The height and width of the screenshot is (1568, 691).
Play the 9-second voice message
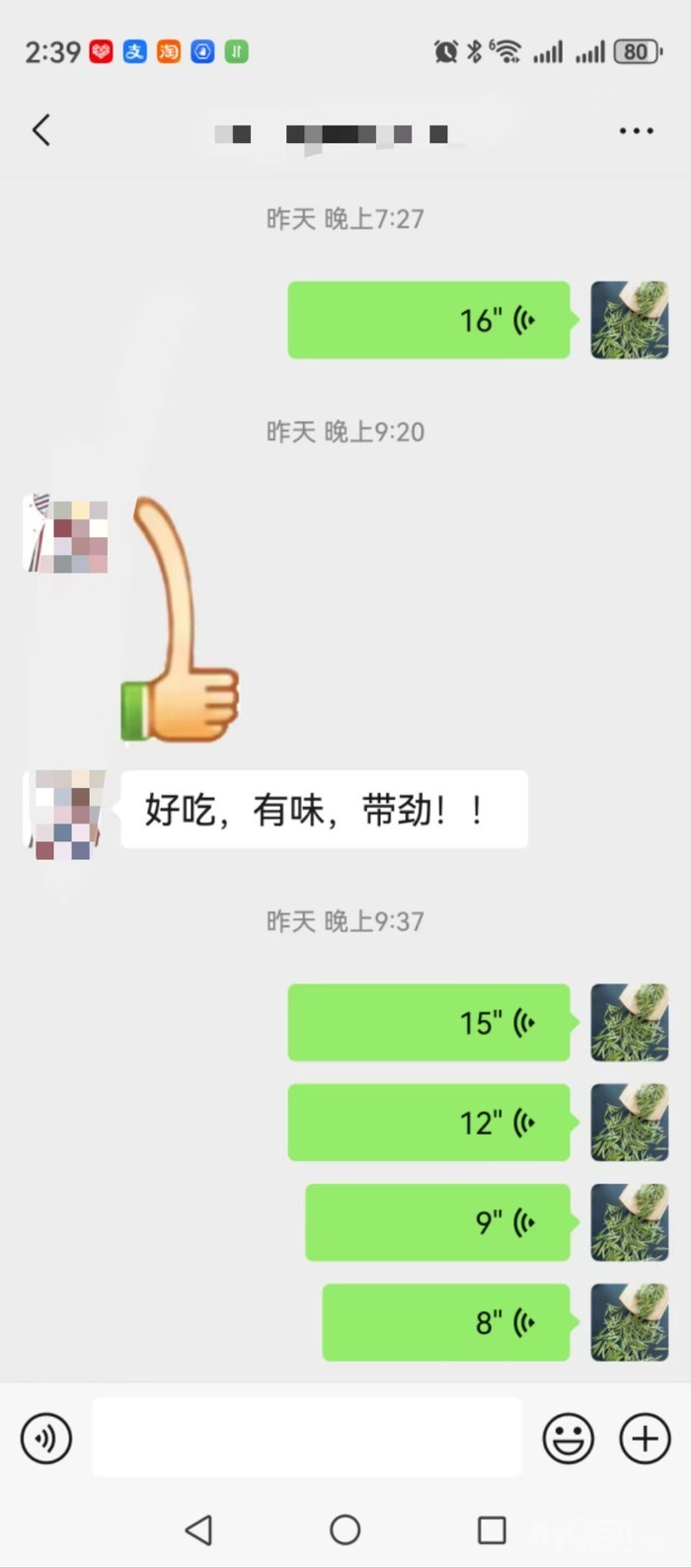click(437, 1222)
